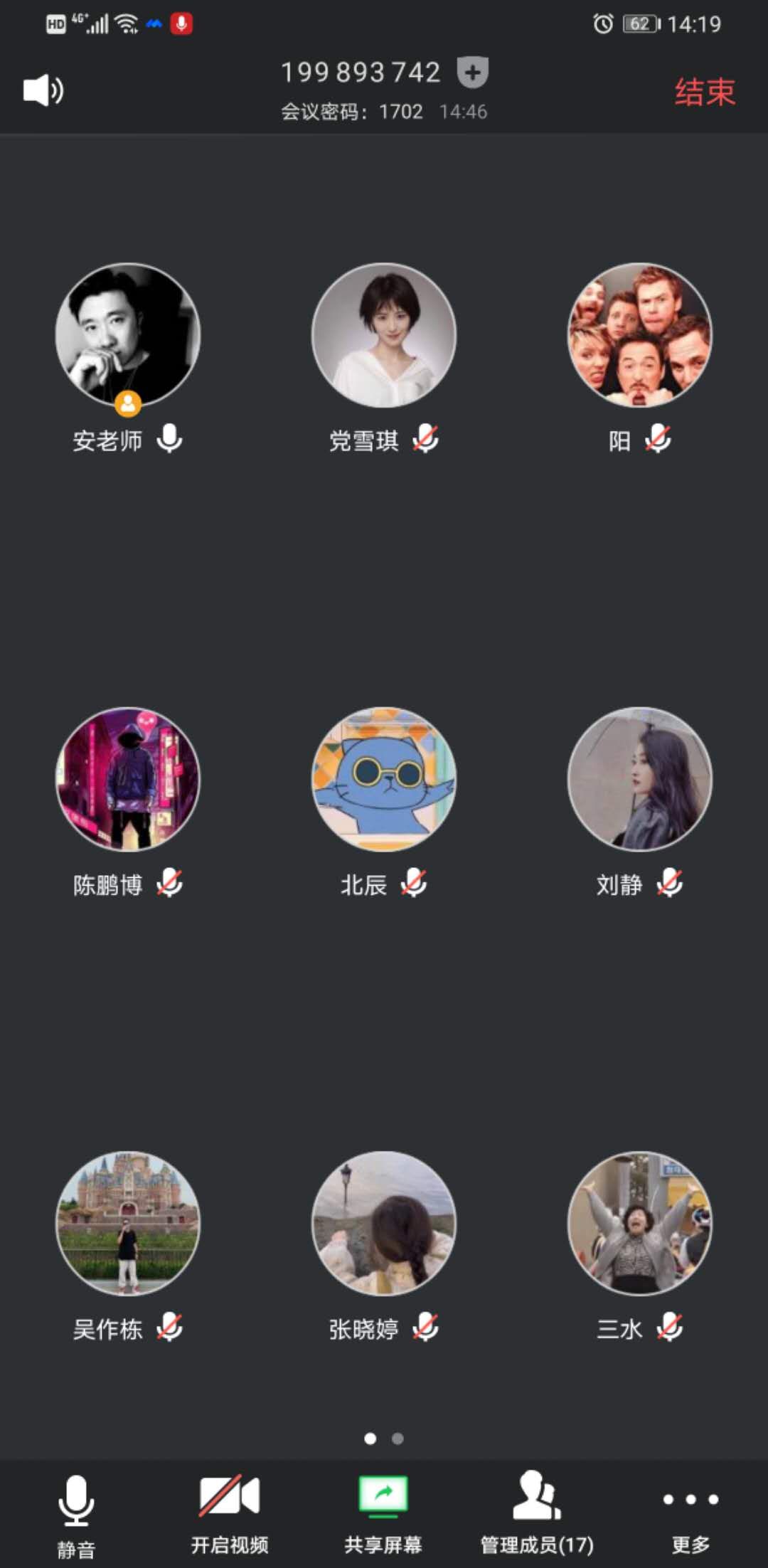Select participant 三水's avatar
768x1568 pixels.
[x=640, y=1223]
